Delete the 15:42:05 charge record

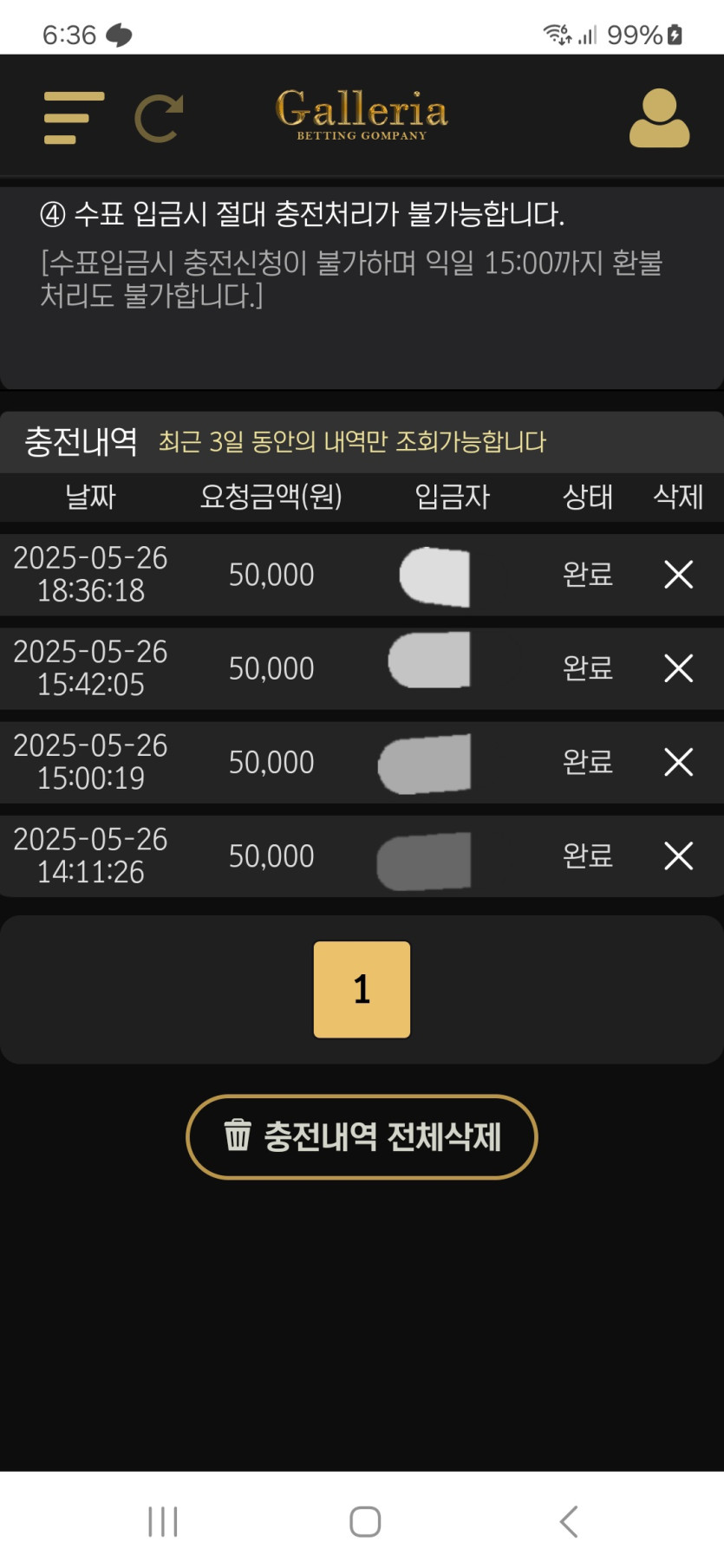[x=678, y=668]
